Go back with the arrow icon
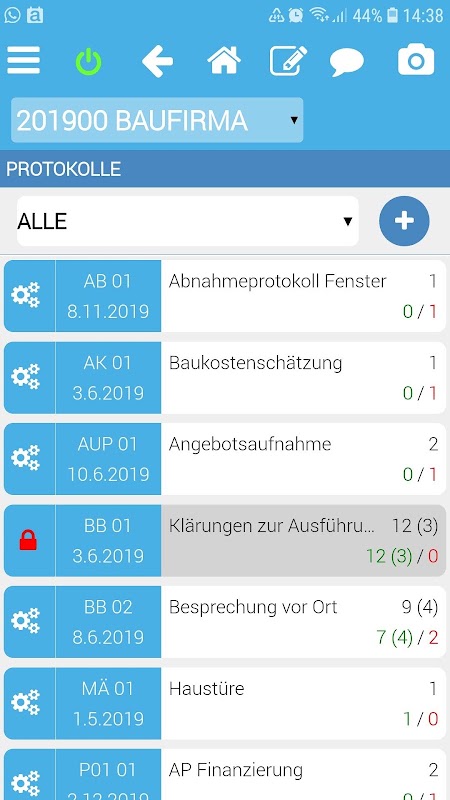This screenshot has height=800, width=450. [x=157, y=61]
